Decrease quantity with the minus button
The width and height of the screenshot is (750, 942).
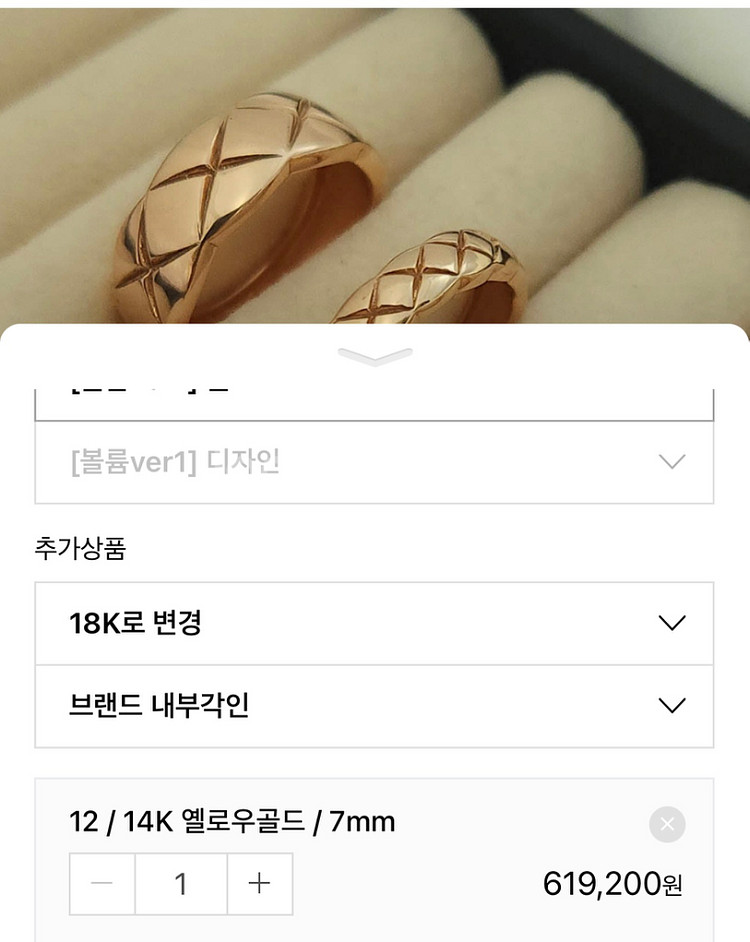coord(102,884)
